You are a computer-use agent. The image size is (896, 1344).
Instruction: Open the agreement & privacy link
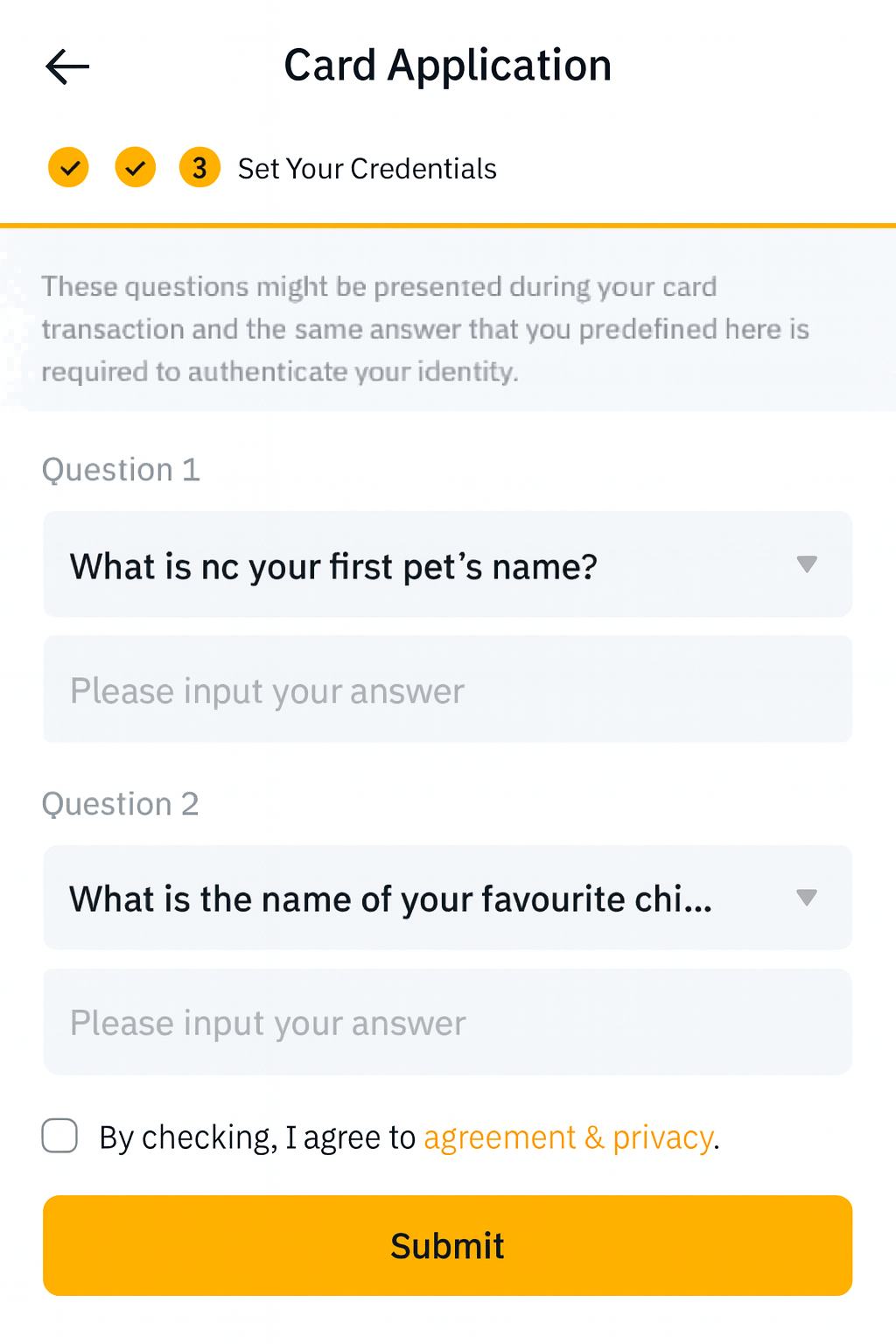click(568, 1136)
